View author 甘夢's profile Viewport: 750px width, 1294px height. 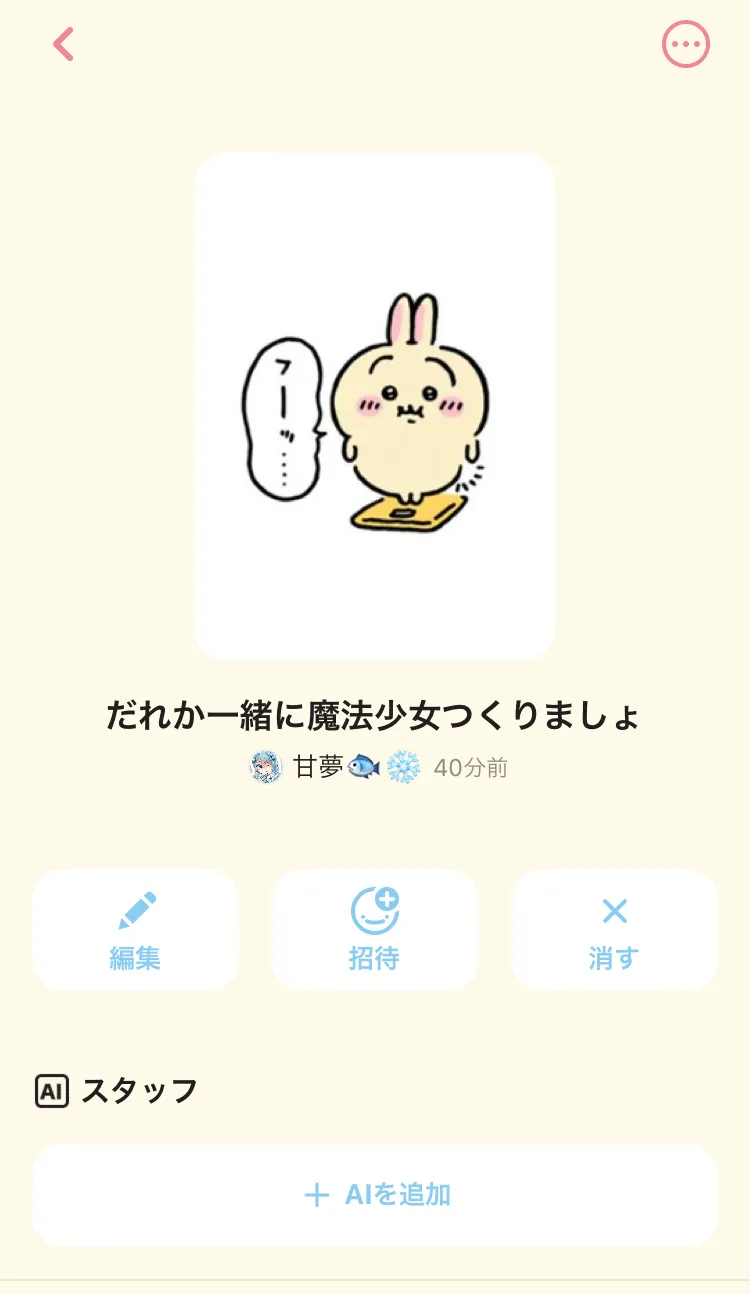[318, 768]
